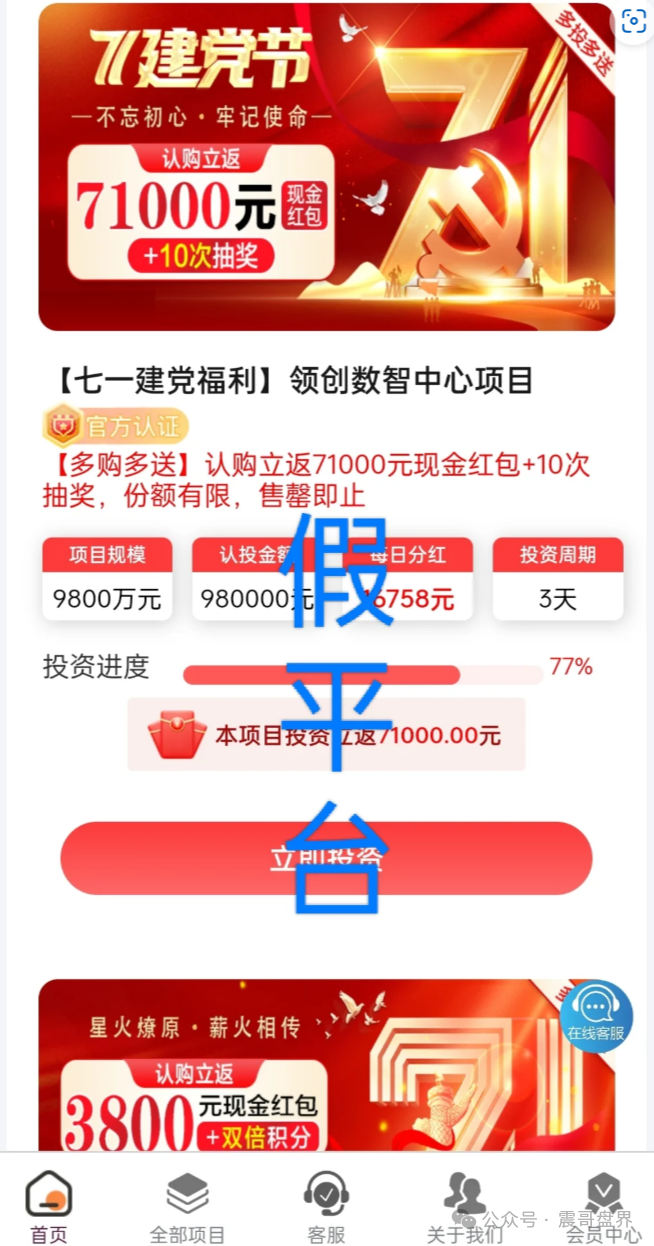Viewport: 654px width, 1246px height.
Task: Open the 在线客服 floating chat bubble
Action: tap(596, 1015)
